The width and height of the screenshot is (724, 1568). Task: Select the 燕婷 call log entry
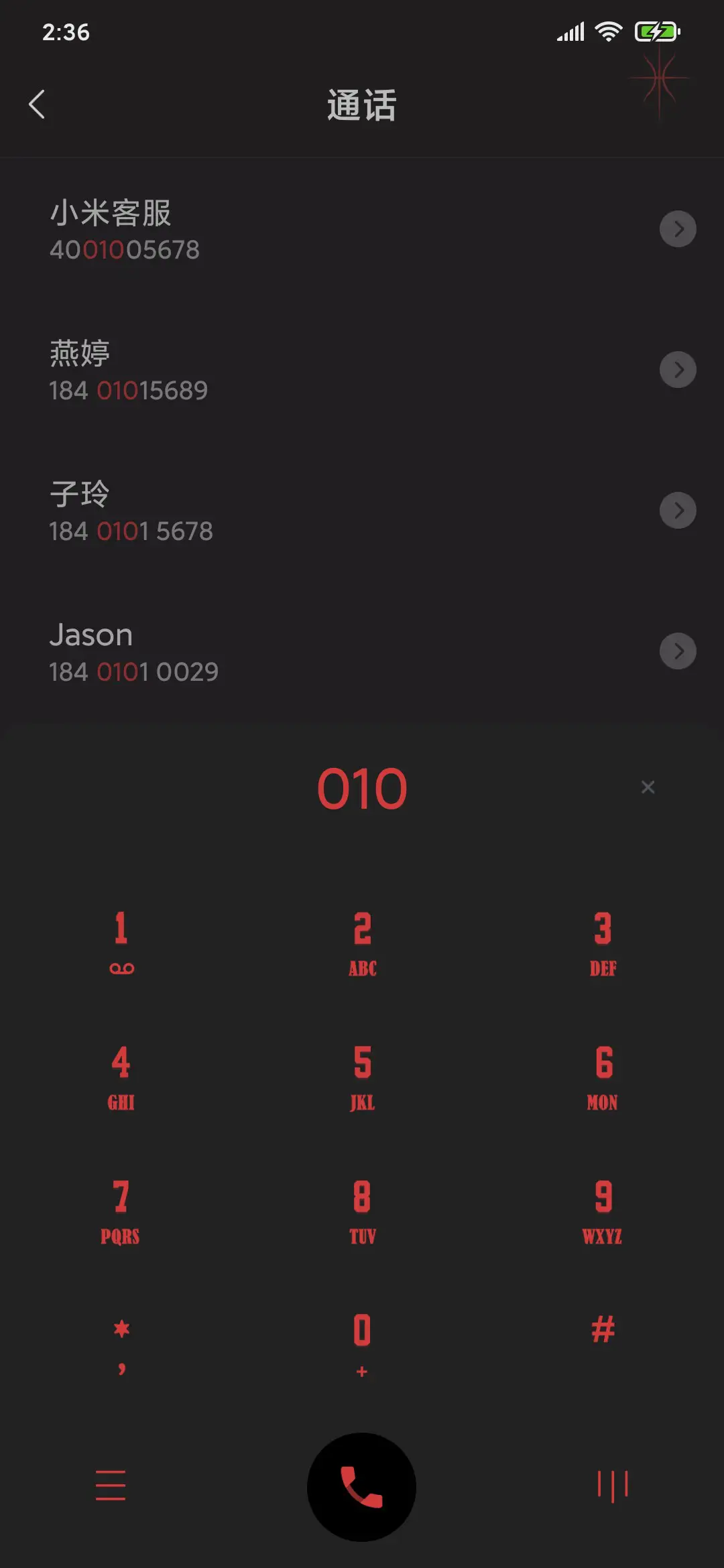pos(268,369)
